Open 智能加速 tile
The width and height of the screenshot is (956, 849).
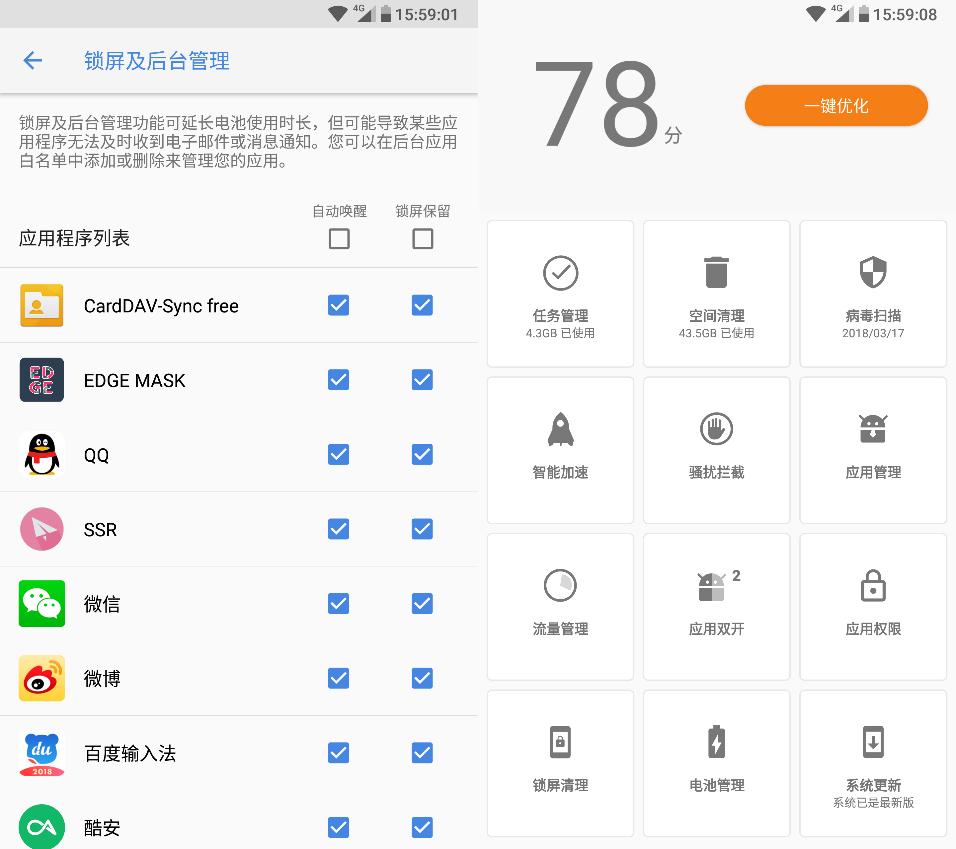(x=560, y=450)
